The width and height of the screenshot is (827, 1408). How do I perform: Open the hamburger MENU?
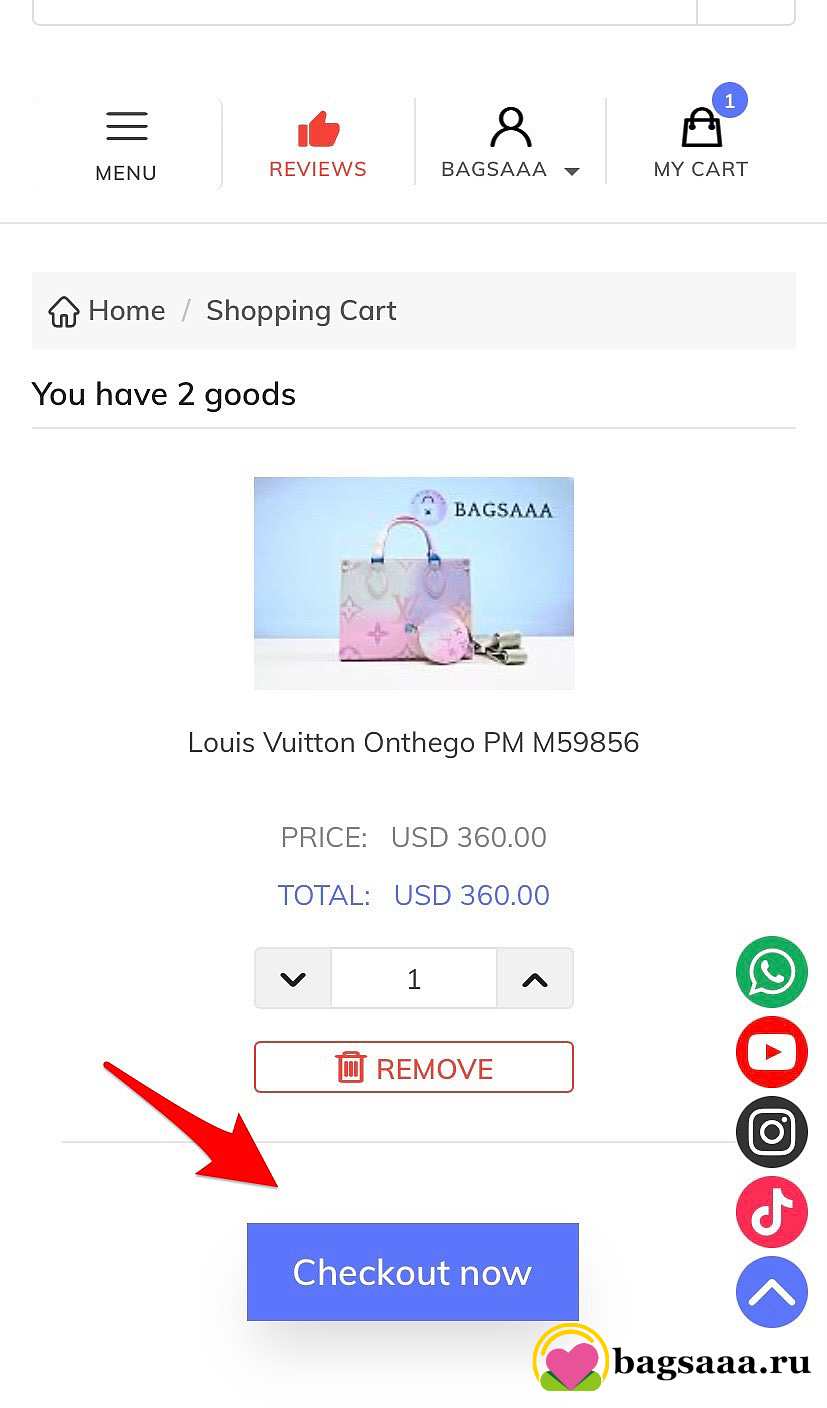tap(126, 145)
